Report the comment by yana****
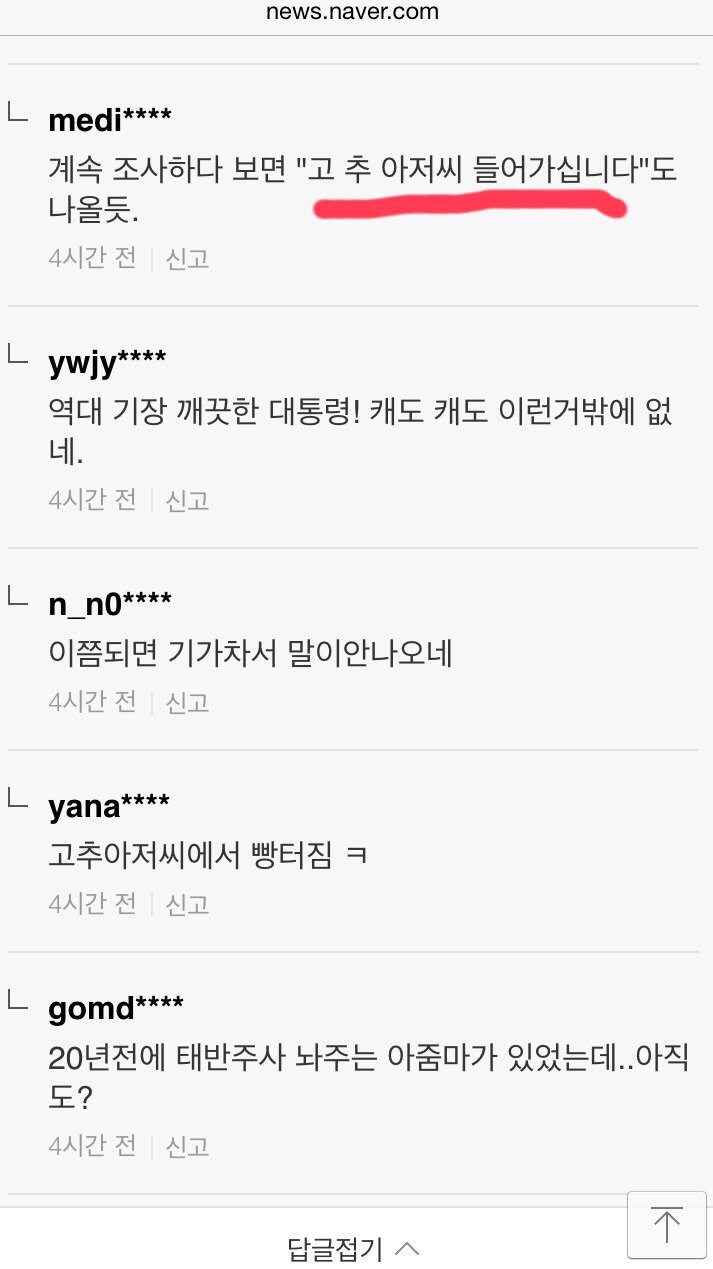 click(187, 904)
